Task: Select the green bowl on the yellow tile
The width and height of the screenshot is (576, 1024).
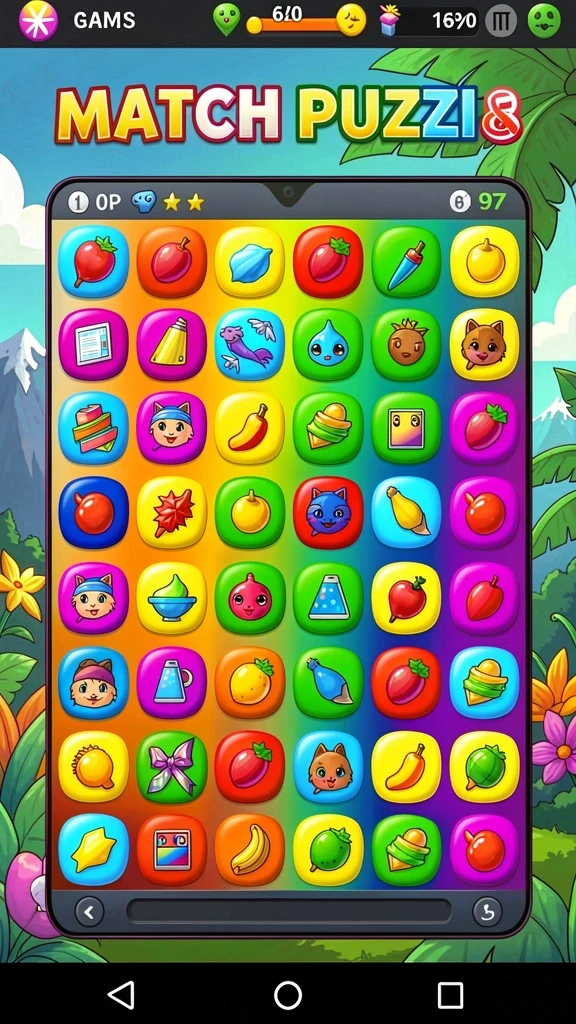Action: [x=171, y=598]
